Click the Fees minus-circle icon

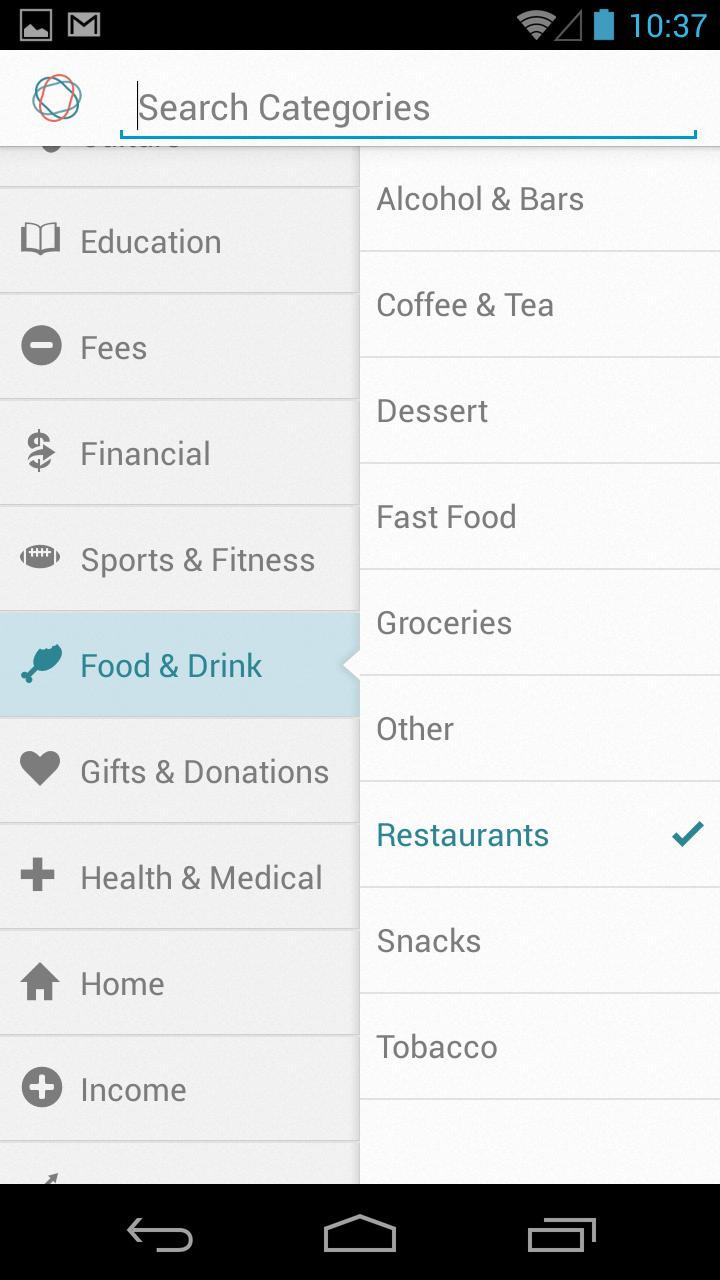(x=40, y=345)
